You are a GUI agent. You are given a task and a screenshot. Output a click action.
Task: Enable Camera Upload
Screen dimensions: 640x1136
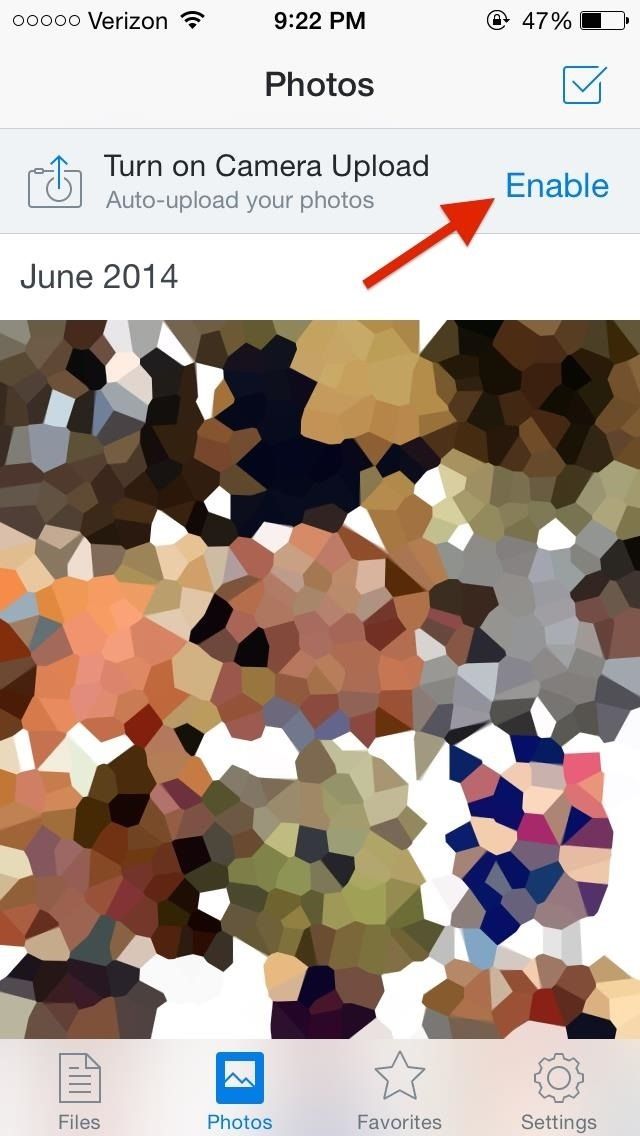557,185
